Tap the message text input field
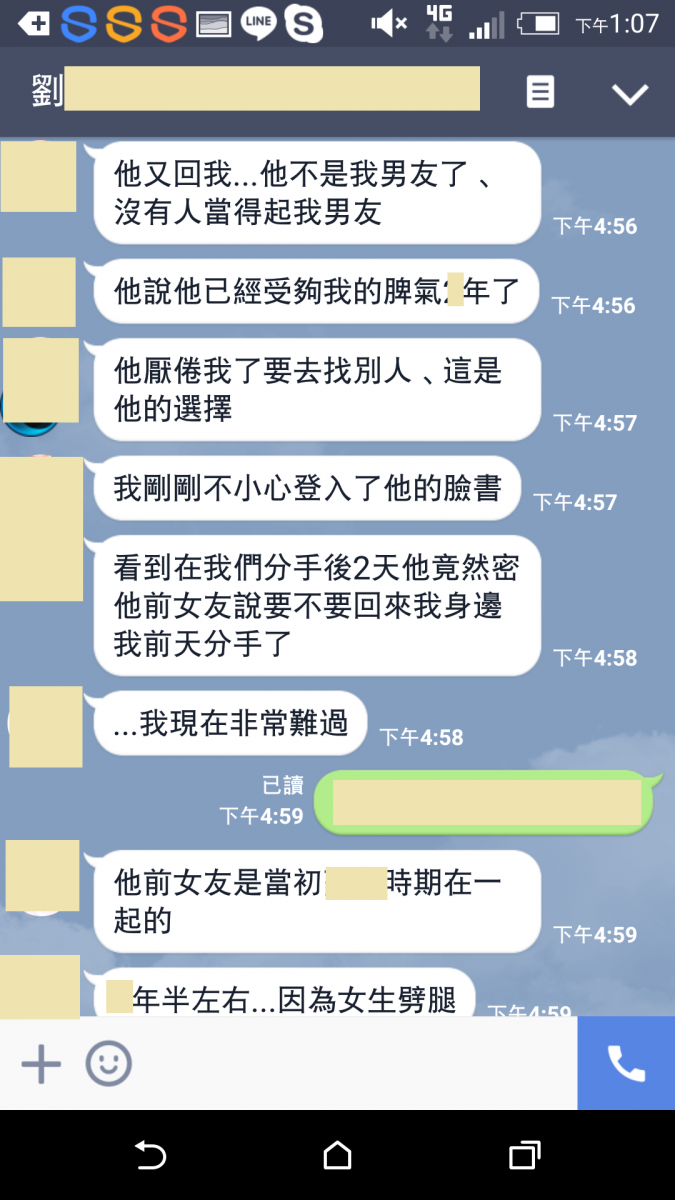675x1200 pixels. click(350, 1064)
